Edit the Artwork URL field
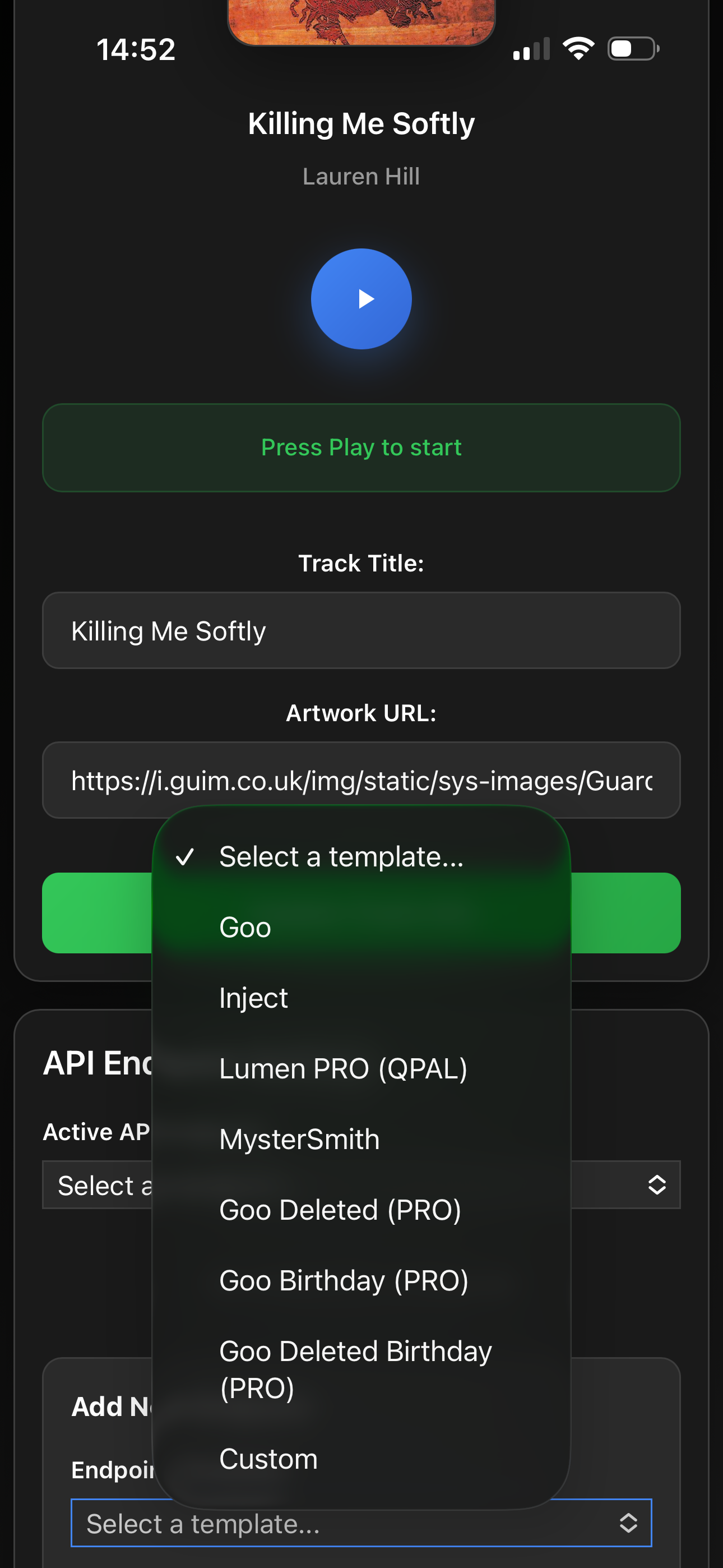This screenshot has width=723, height=1568. (361, 780)
